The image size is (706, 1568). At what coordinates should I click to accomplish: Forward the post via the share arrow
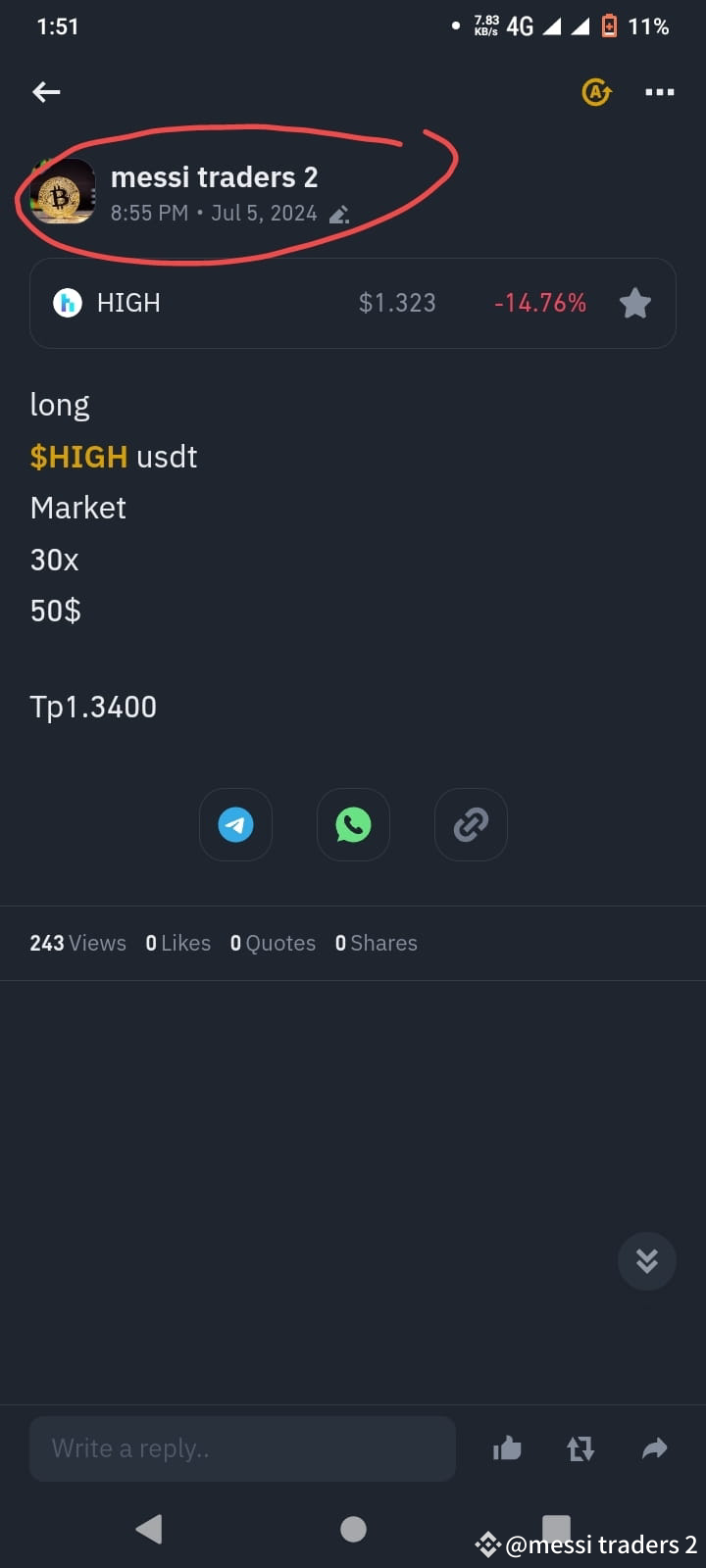[x=655, y=1447]
